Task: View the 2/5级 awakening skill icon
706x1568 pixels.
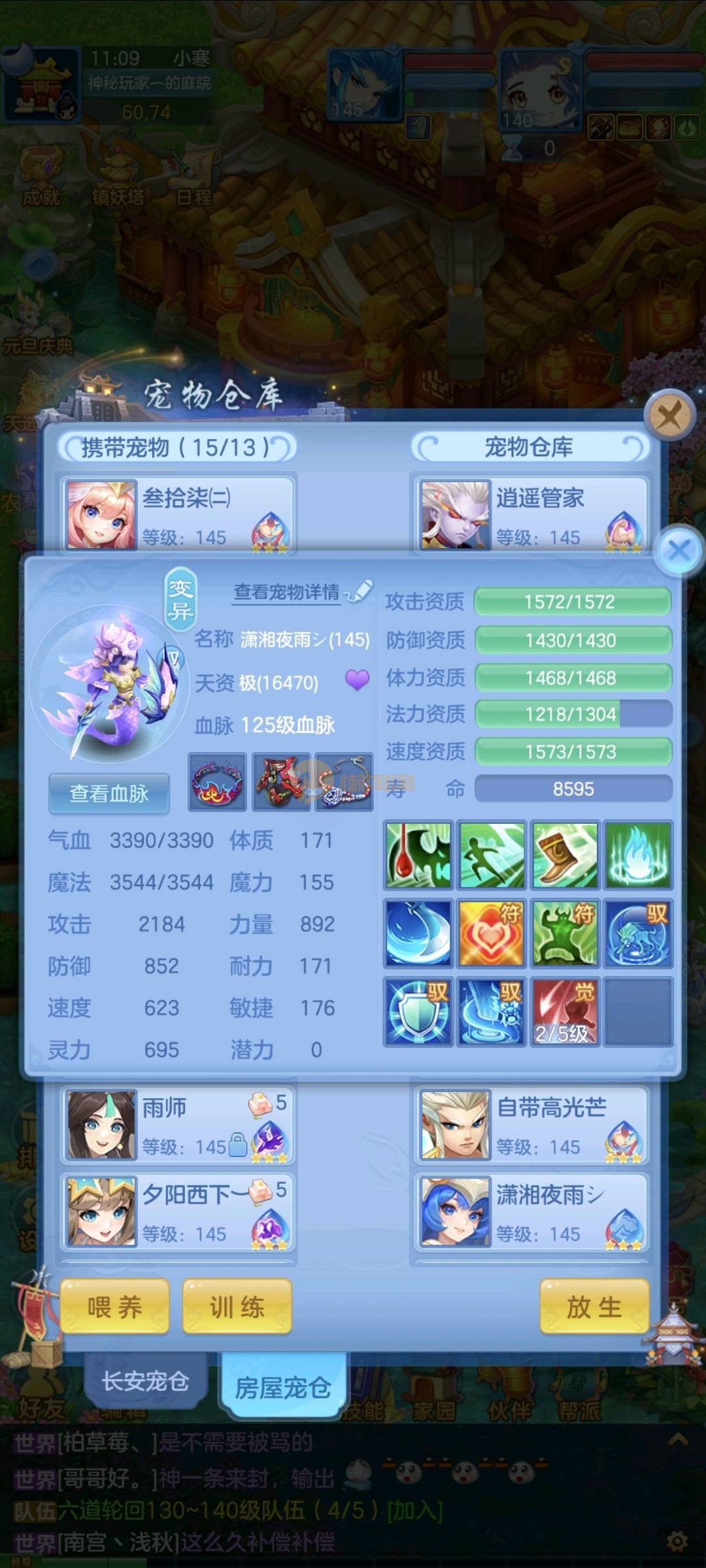Action: [x=565, y=1011]
